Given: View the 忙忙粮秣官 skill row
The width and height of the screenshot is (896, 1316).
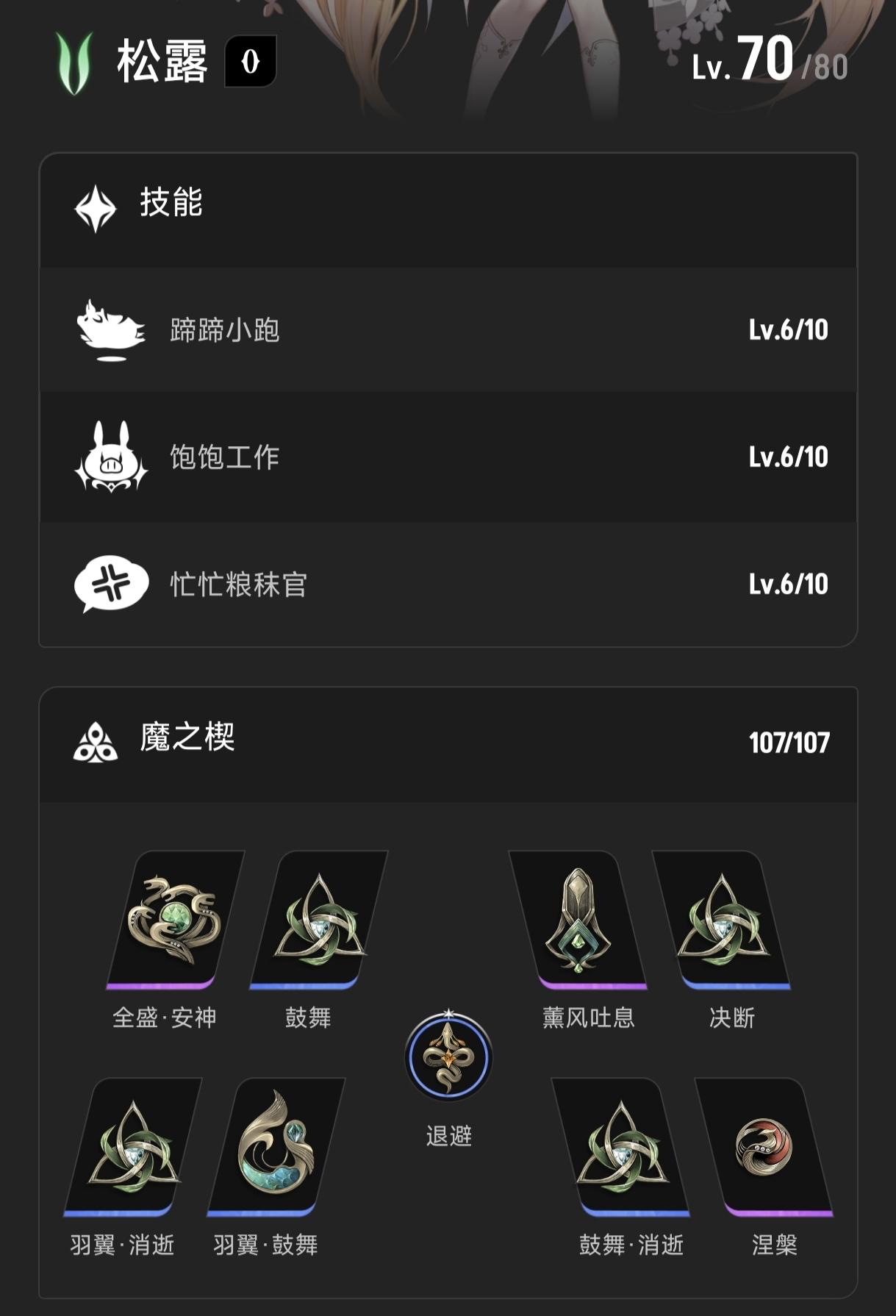Looking at the screenshot, I should pos(448,584).
